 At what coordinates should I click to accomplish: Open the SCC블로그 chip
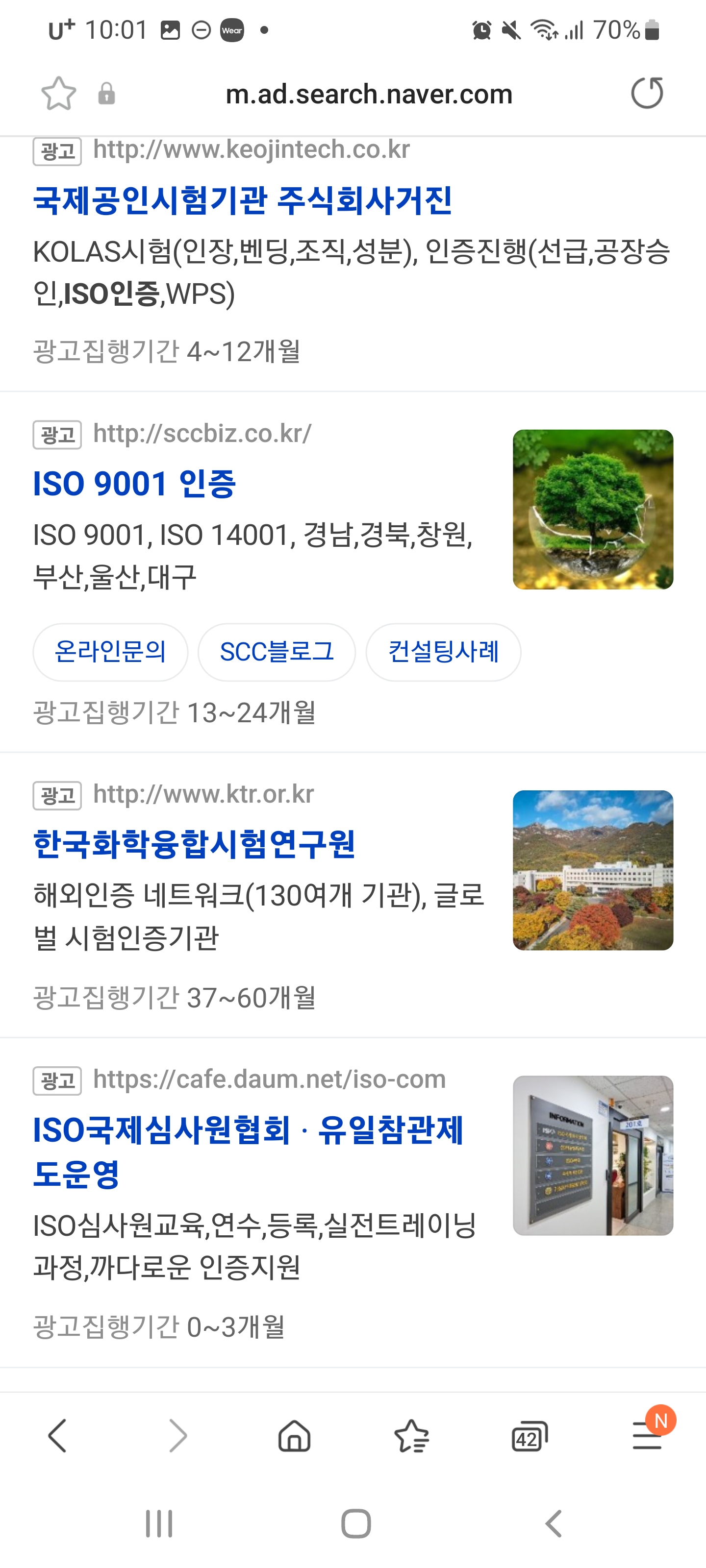(x=277, y=652)
